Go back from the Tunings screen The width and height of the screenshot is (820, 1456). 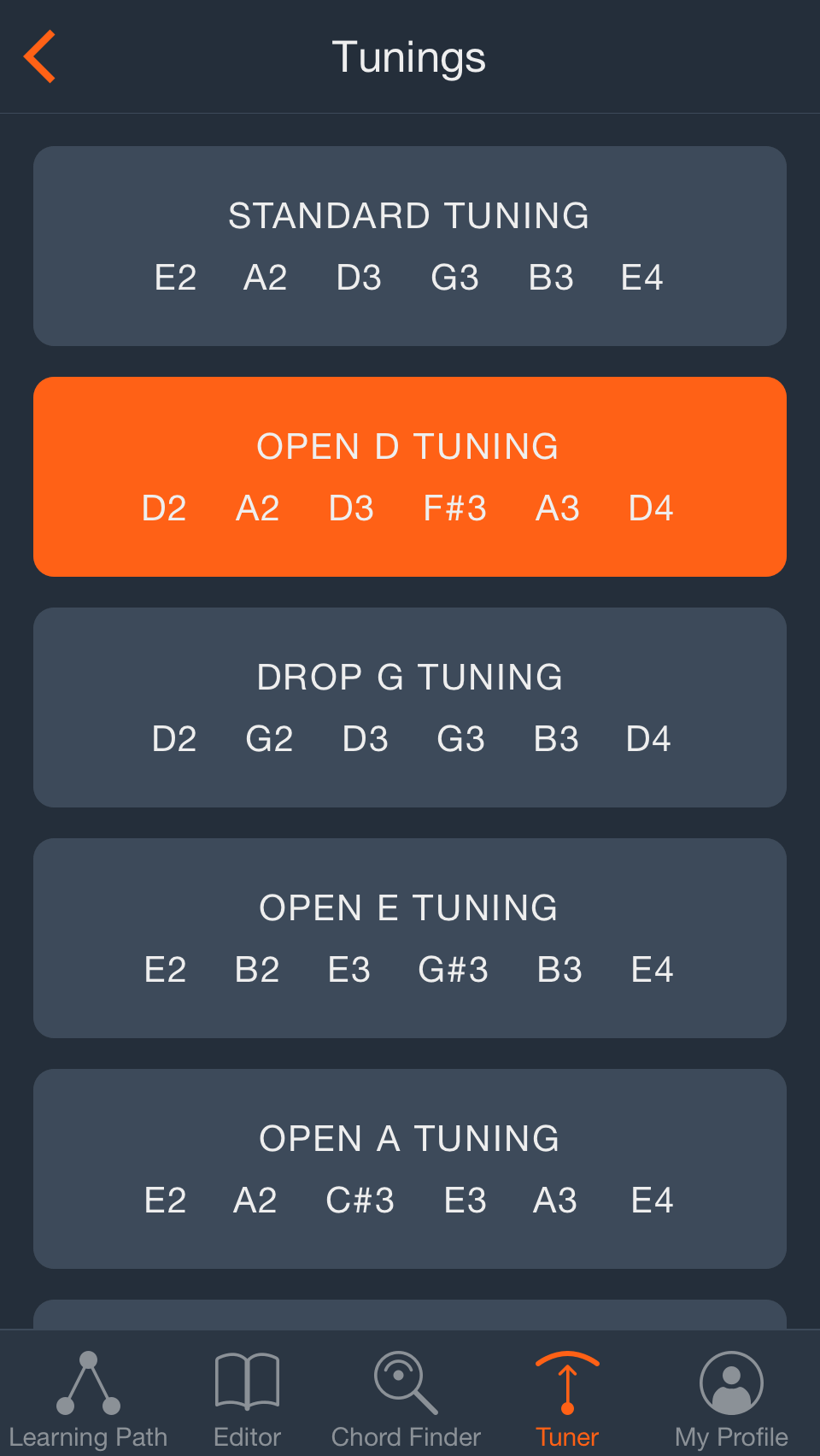(39, 56)
